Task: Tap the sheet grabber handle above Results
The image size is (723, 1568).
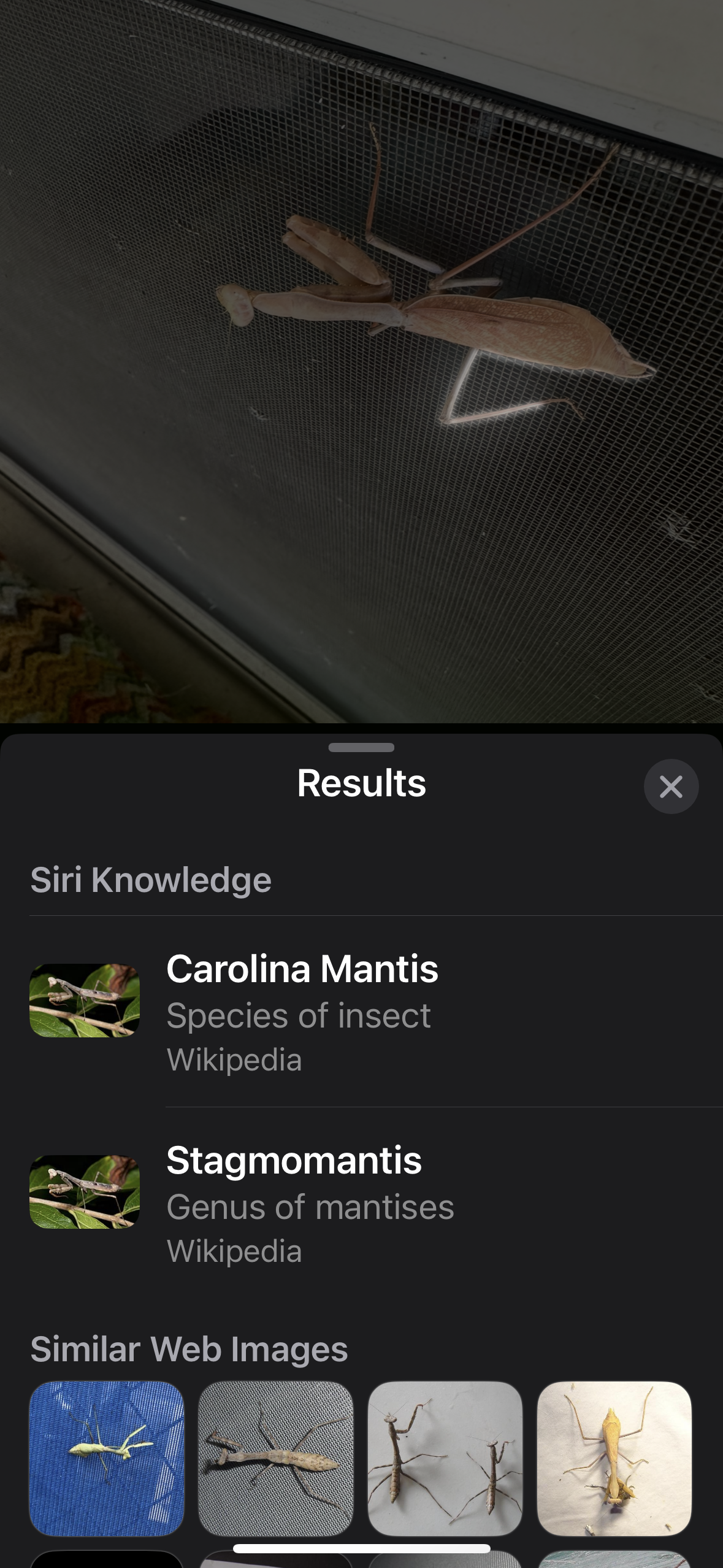Action: pos(361,747)
